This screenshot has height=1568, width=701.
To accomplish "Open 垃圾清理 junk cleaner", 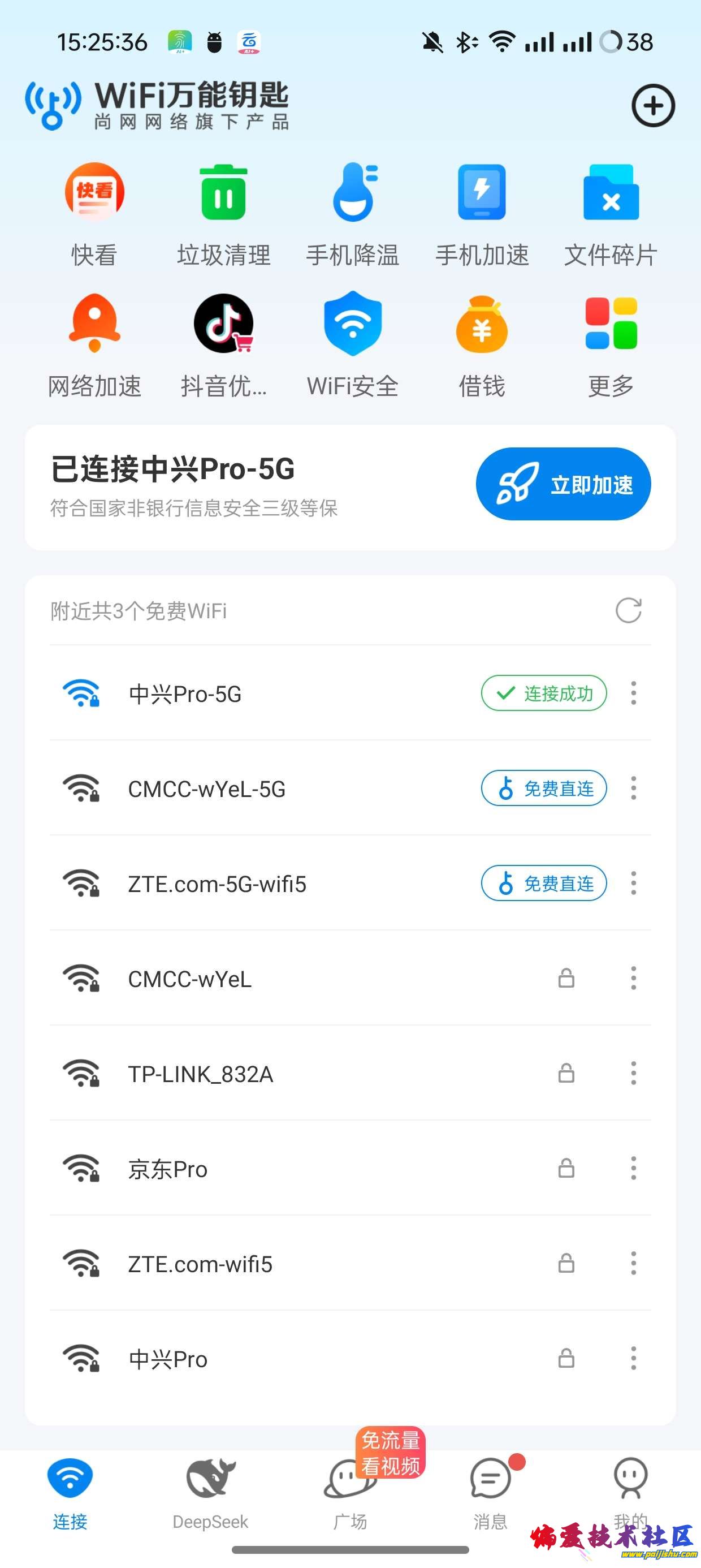I will [223, 214].
